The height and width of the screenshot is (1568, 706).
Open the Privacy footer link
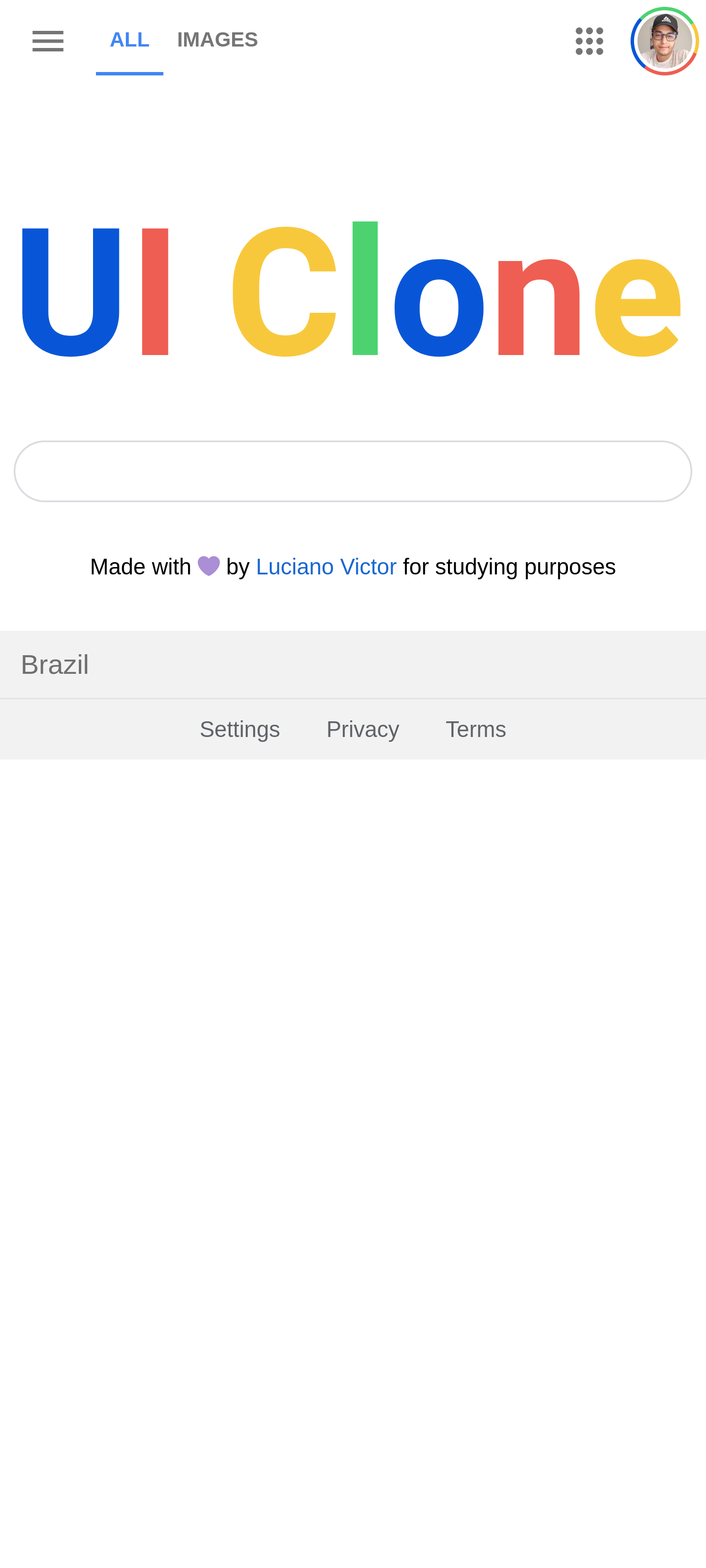click(x=363, y=729)
